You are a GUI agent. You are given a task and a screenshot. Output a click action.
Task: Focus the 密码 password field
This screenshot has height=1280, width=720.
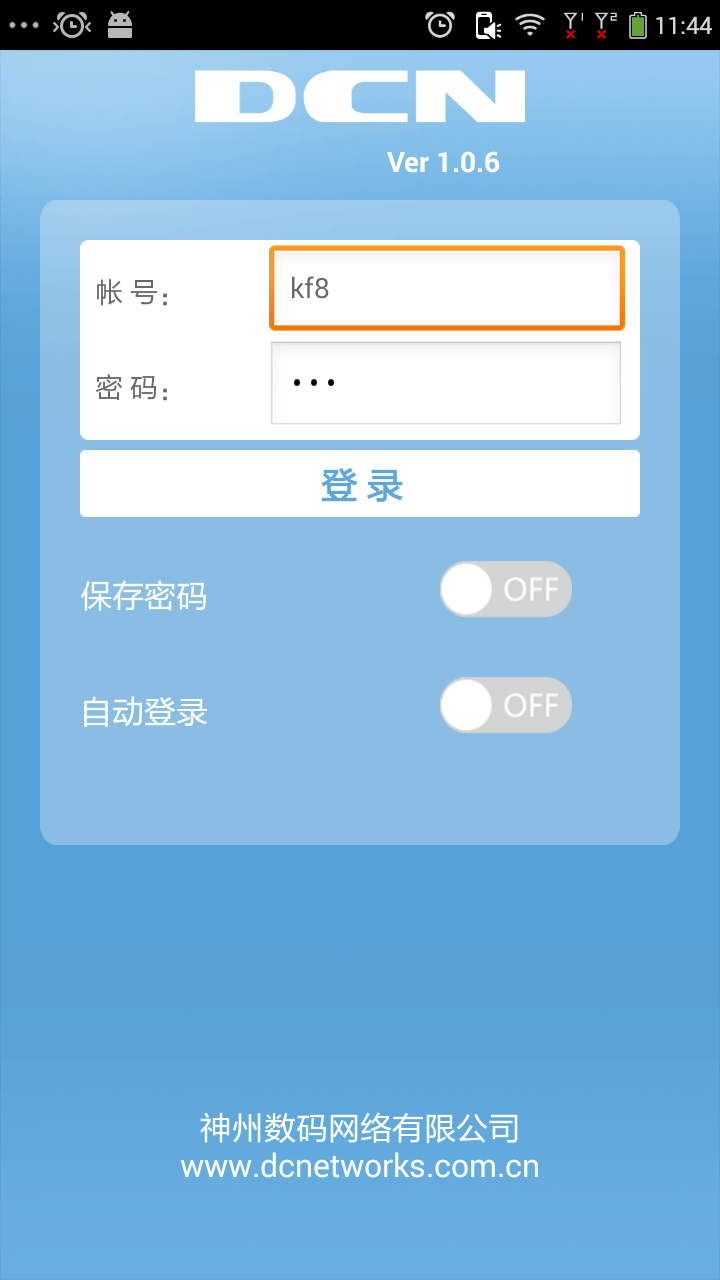click(x=446, y=383)
